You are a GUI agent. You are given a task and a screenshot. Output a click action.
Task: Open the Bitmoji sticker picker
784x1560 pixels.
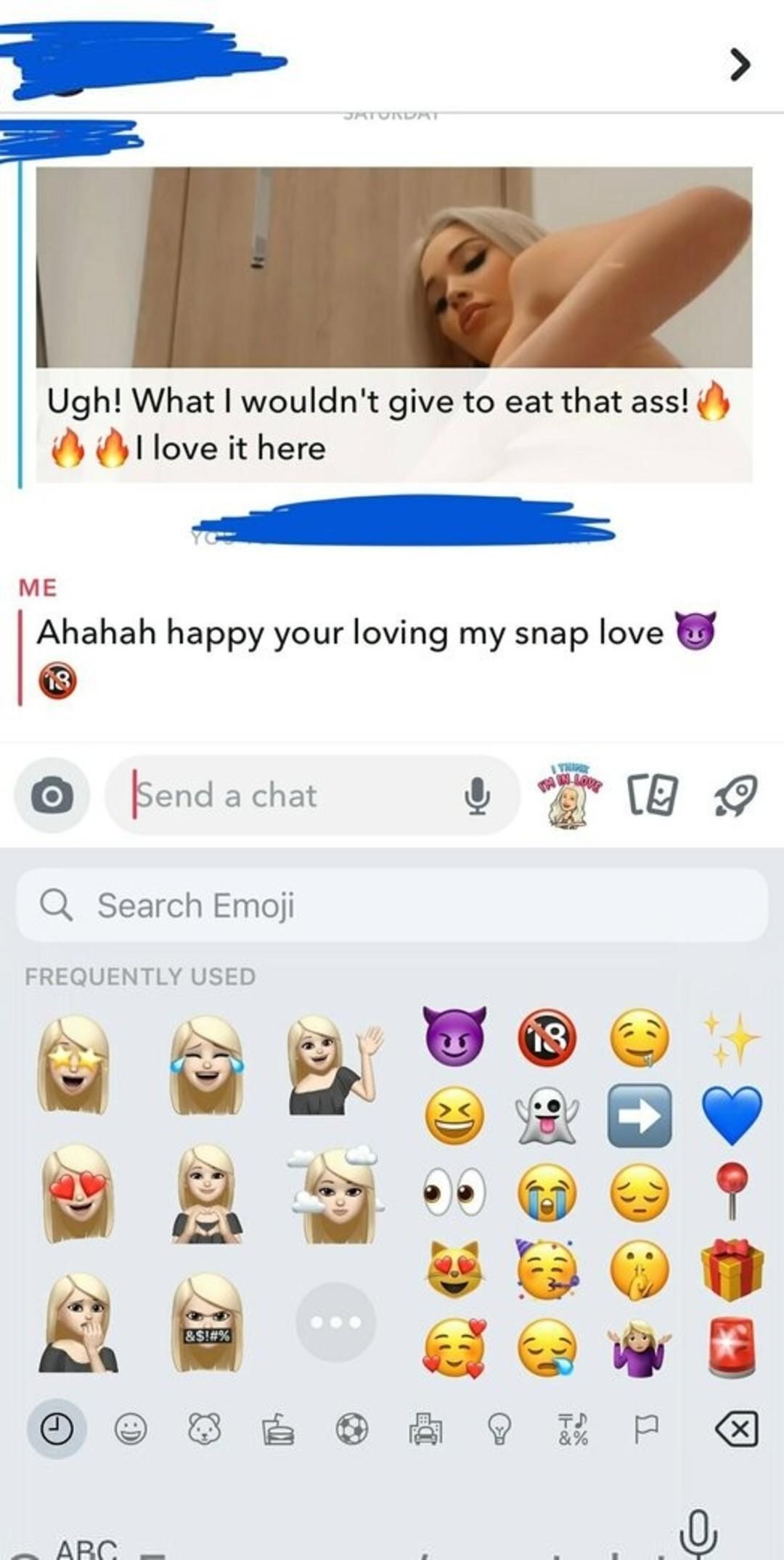[567, 796]
